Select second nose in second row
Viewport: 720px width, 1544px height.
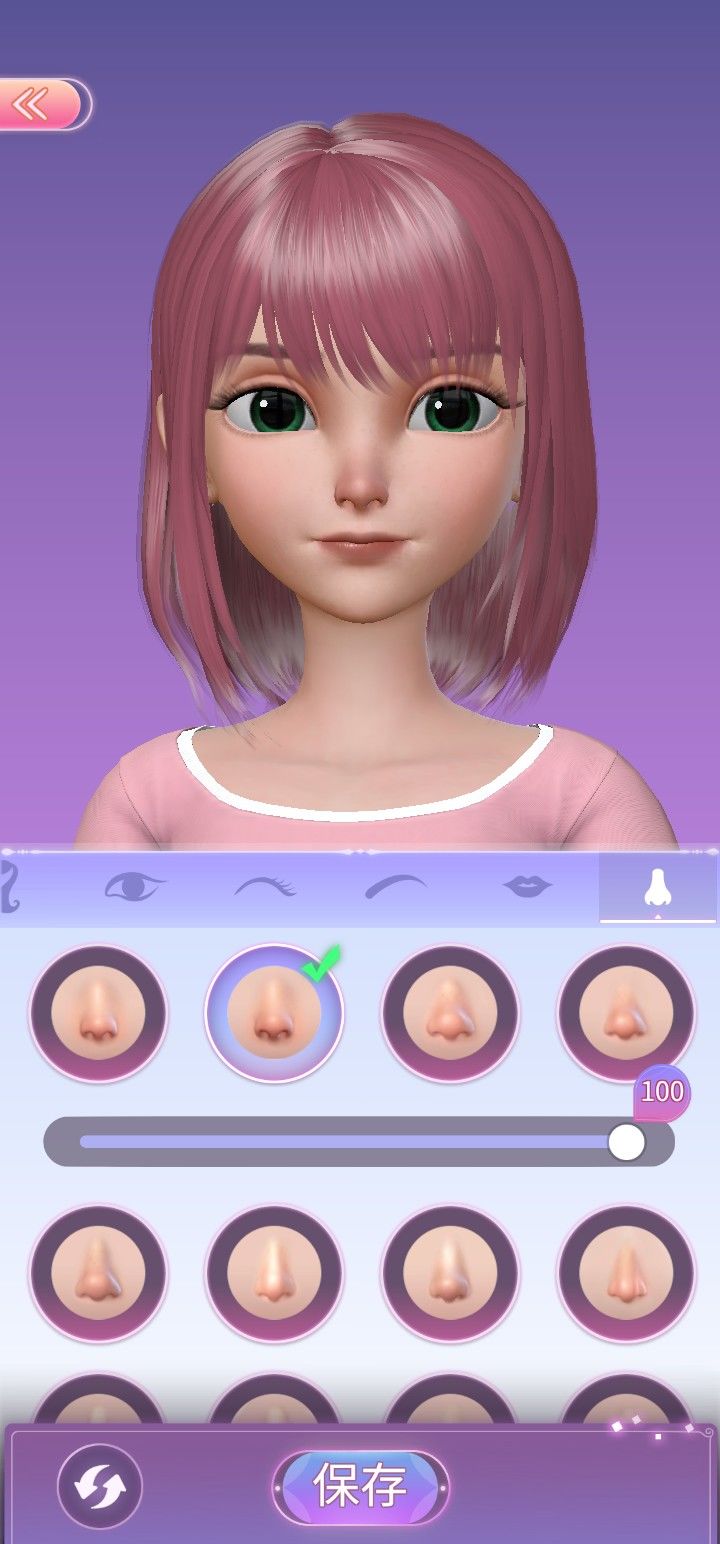point(273,1272)
